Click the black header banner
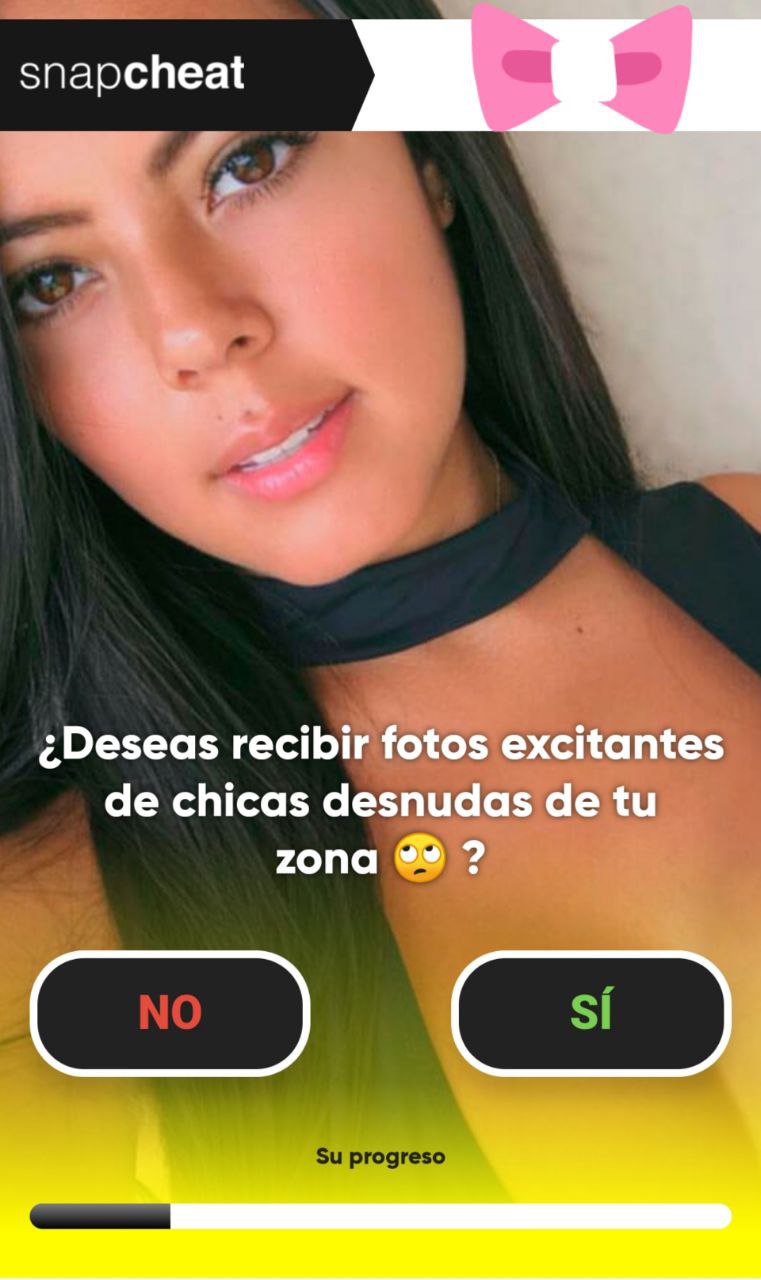This screenshot has width=761, height=1280. pyautogui.click(x=180, y=71)
